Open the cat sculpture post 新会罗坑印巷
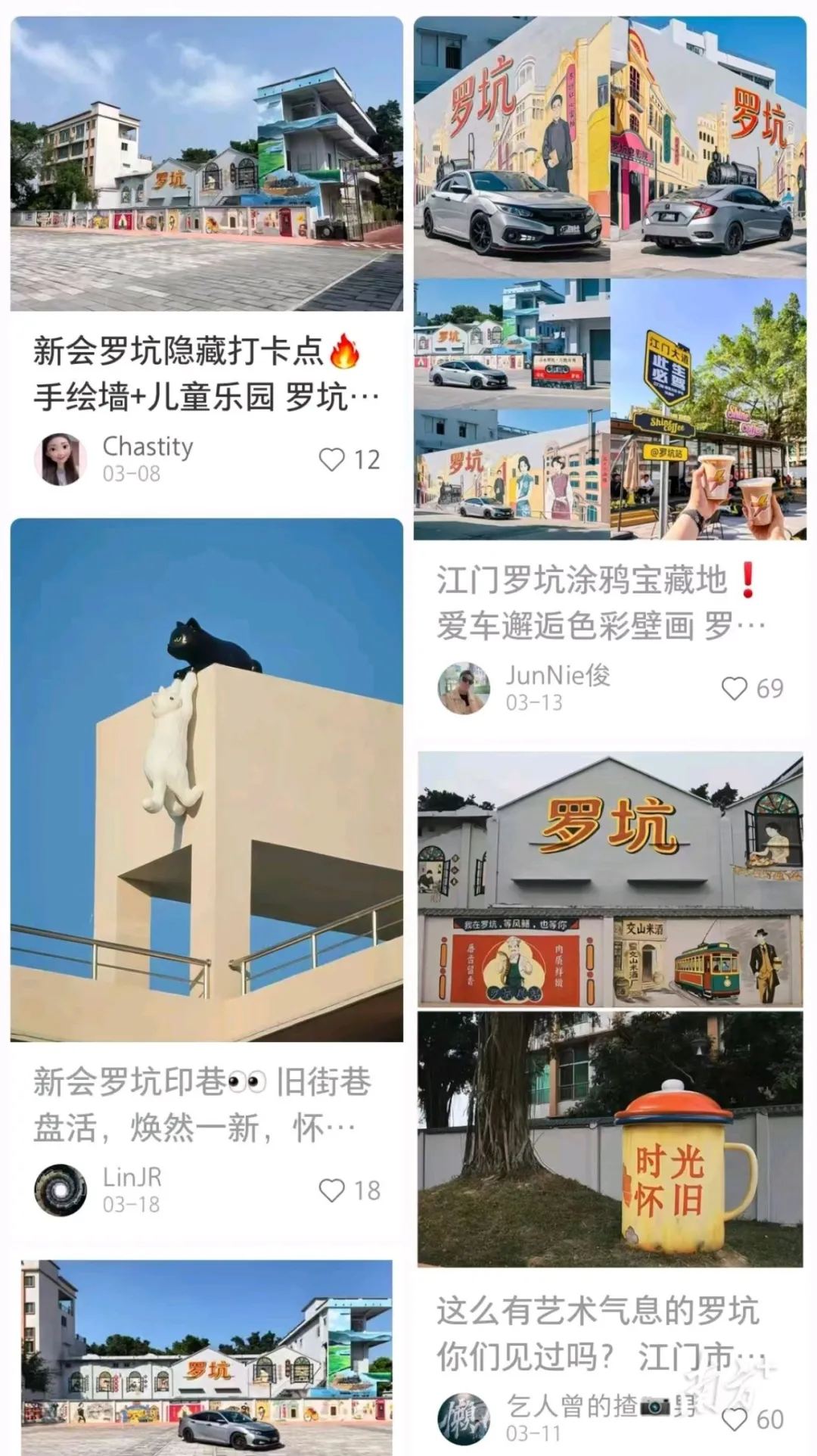Screen dimensions: 817x1456 click(x=206, y=779)
